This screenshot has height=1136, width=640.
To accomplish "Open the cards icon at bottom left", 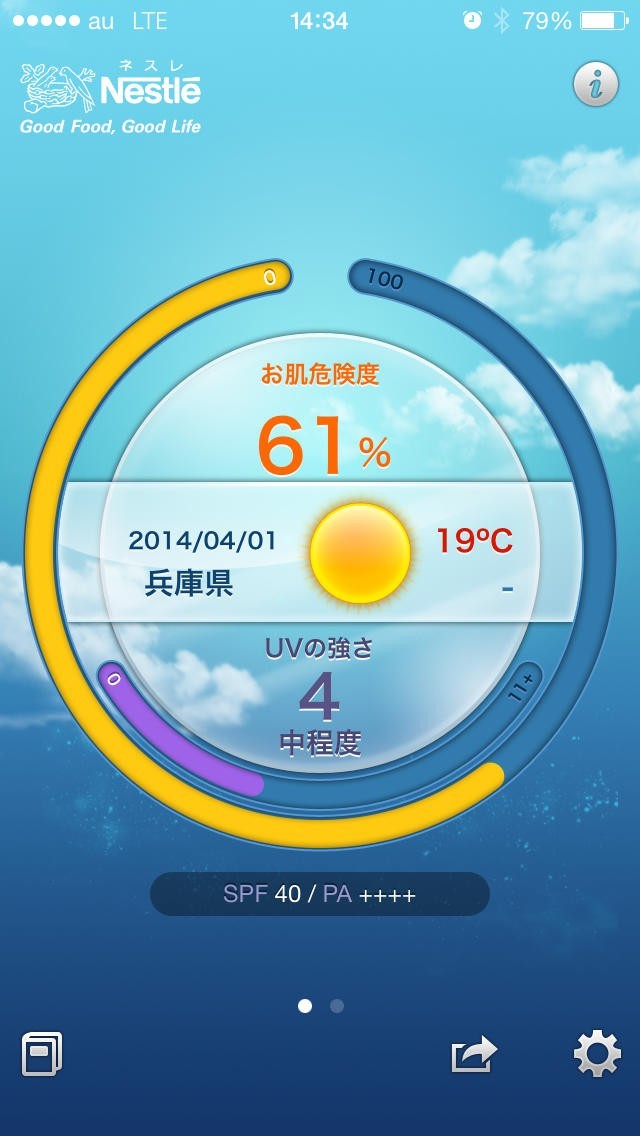I will click(x=42, y=1054).
